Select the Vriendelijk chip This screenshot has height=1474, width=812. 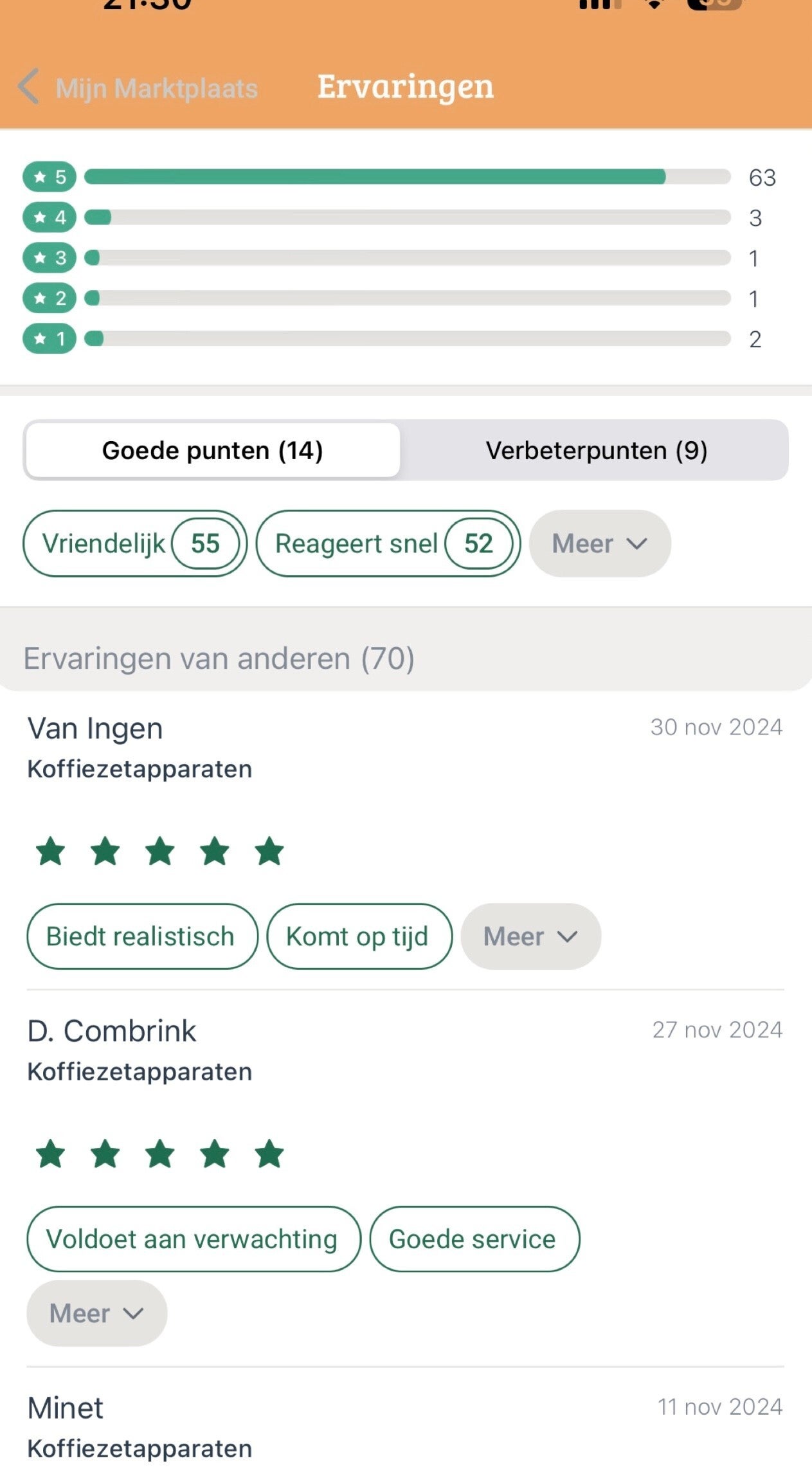[135, 543]
